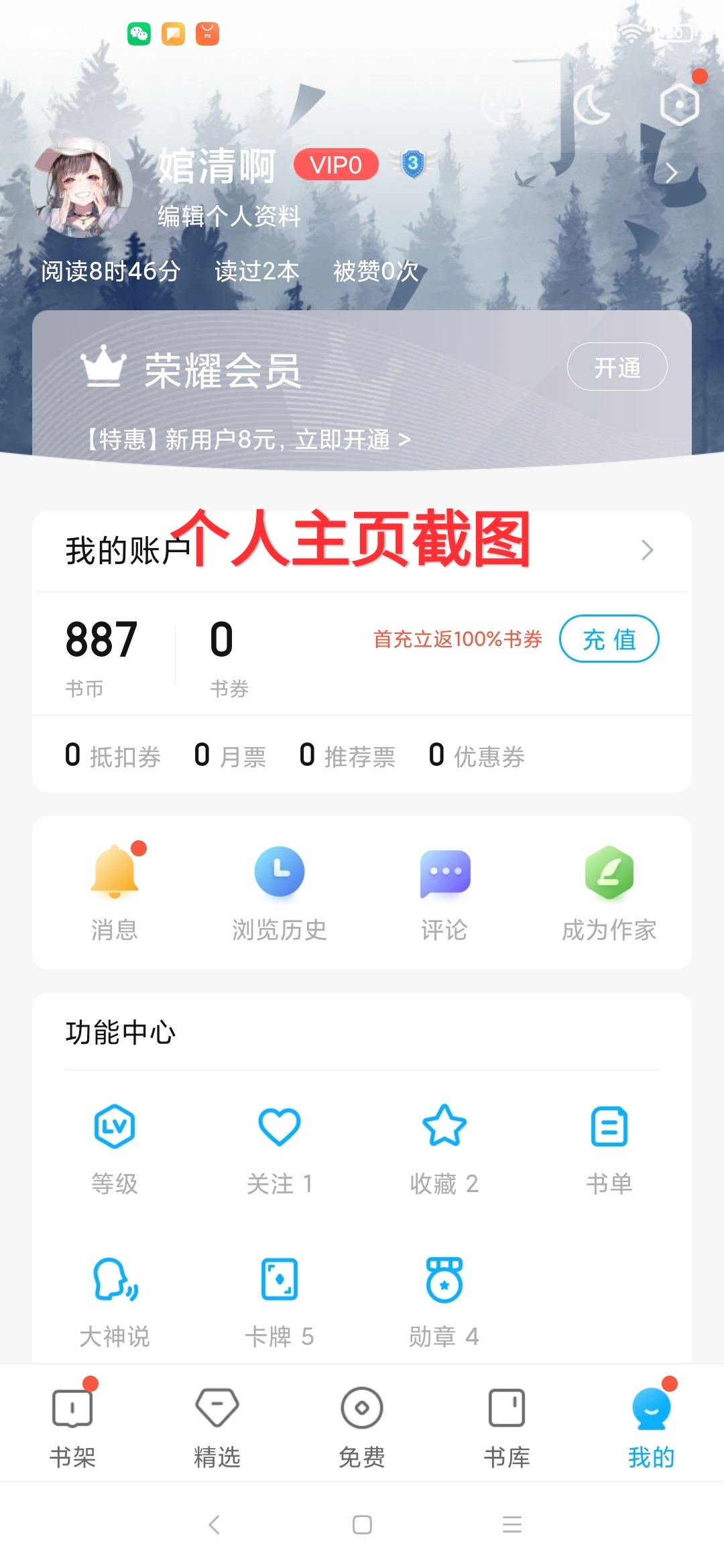View 浏览历史 browsing history

(280, 893)
